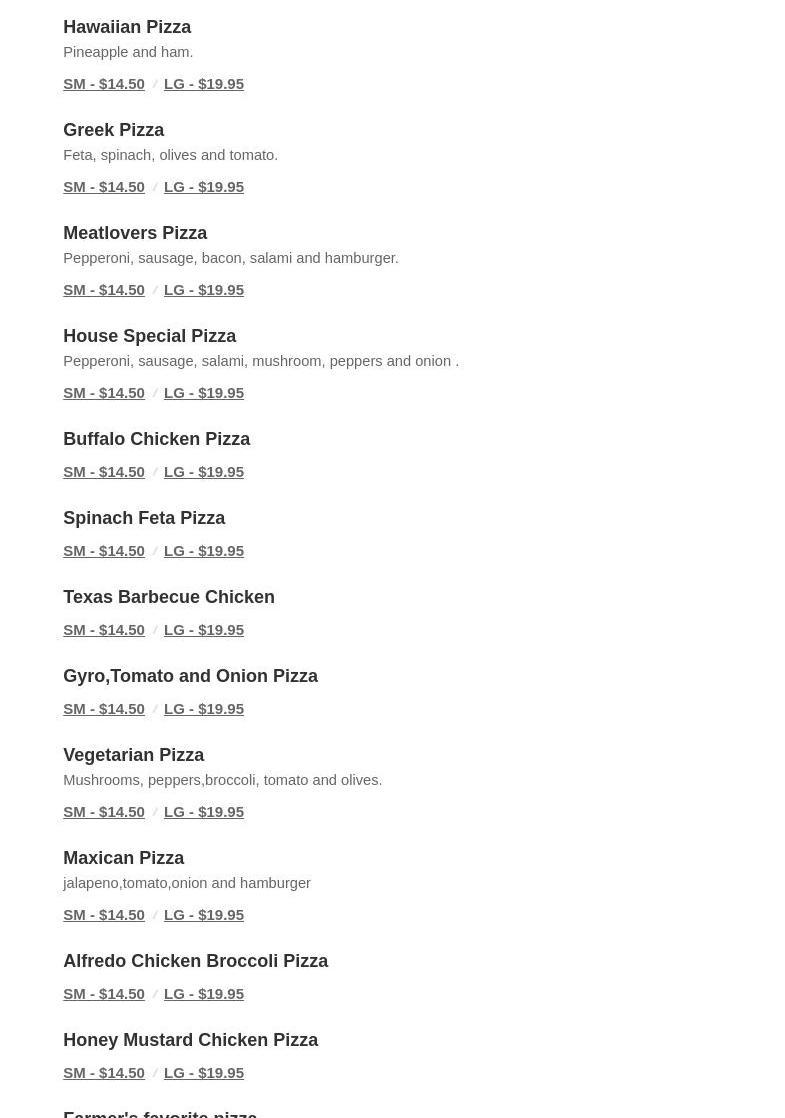Viewport: 785px width, 1118px height.
Task: Select small Hawaiian Pizza for $14.50
Action: point(104,84)
